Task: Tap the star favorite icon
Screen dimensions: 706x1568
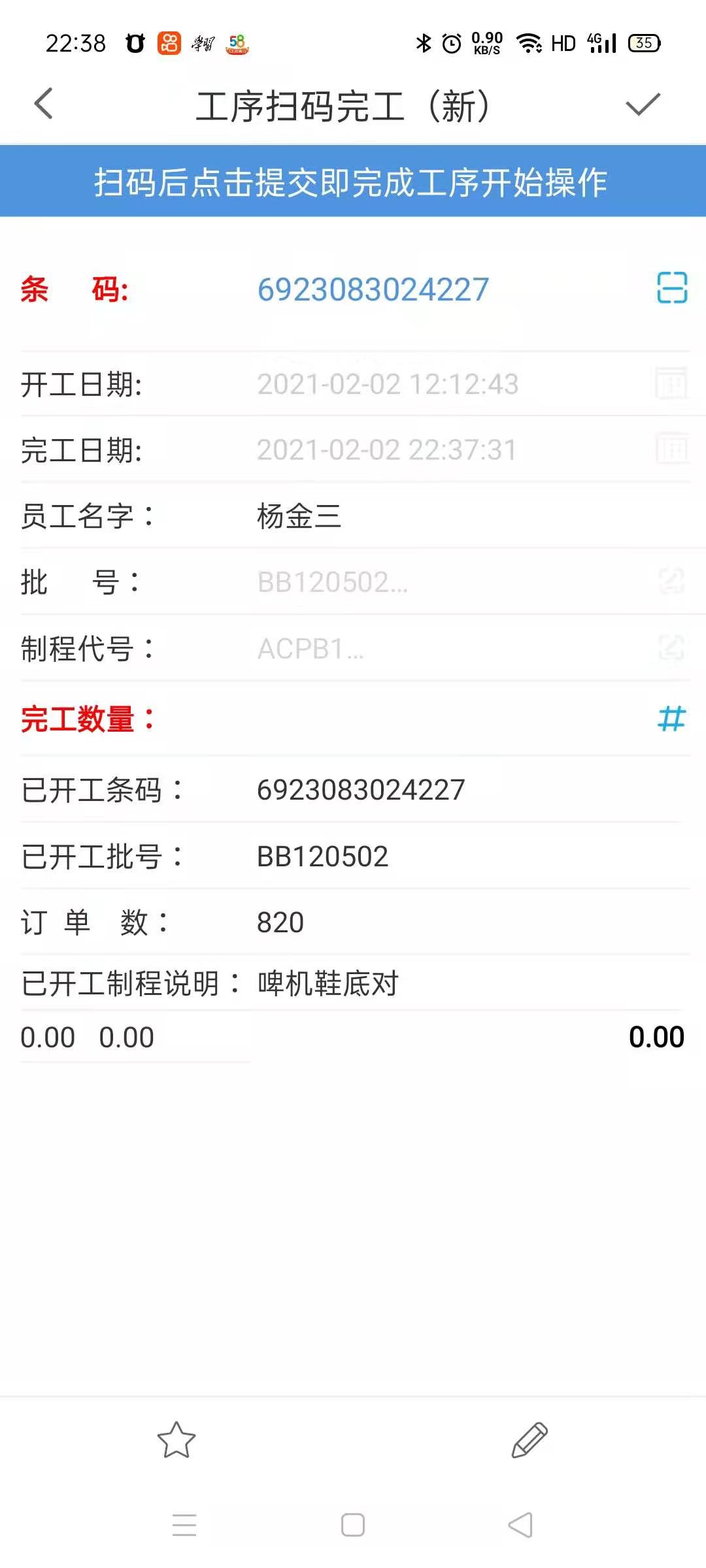Action: click(176, 1441)
